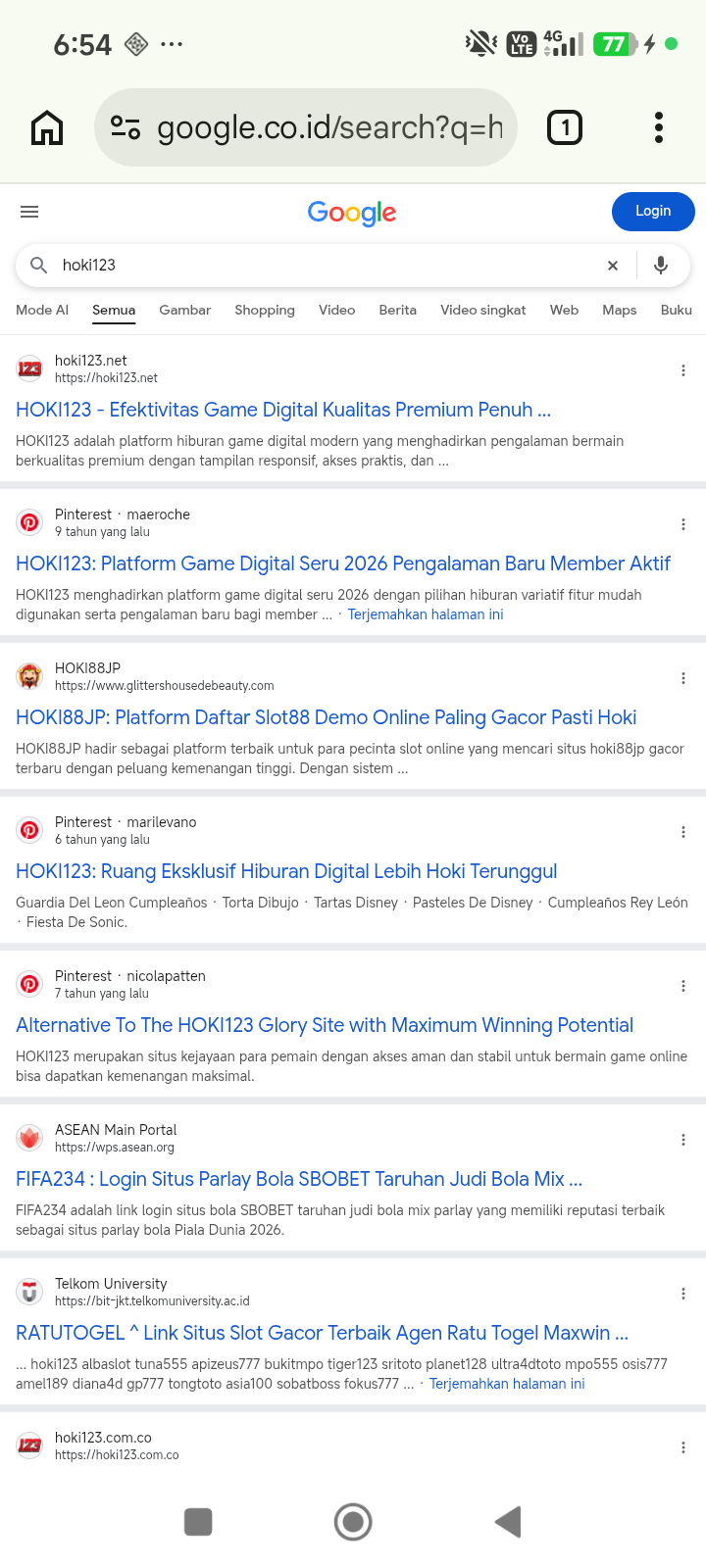Tap Terjemahkan halaman ini under the RATUTOGEL result
The height and width of the screenshot is (1568, 706).
pyautogui.click(x=507, y=1384)
